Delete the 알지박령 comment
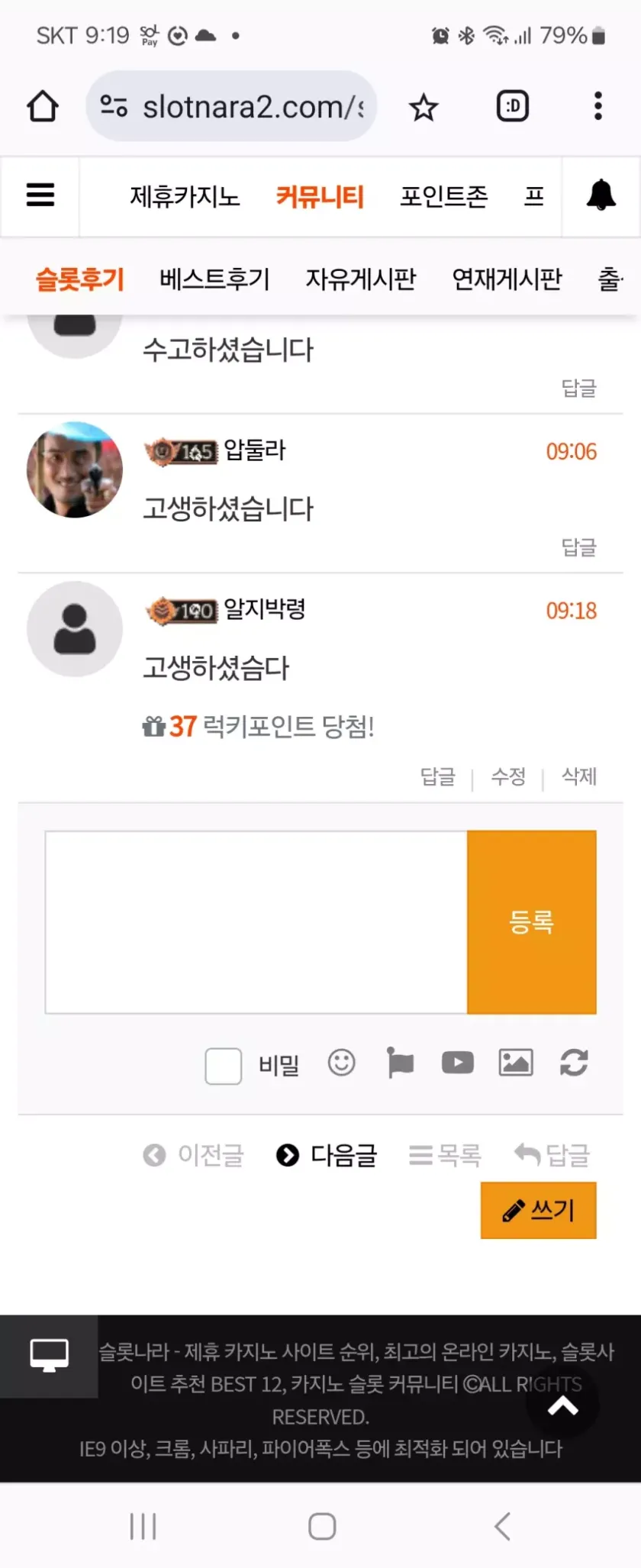This screenshot has width=641, height=1568. tap(578, 777)
